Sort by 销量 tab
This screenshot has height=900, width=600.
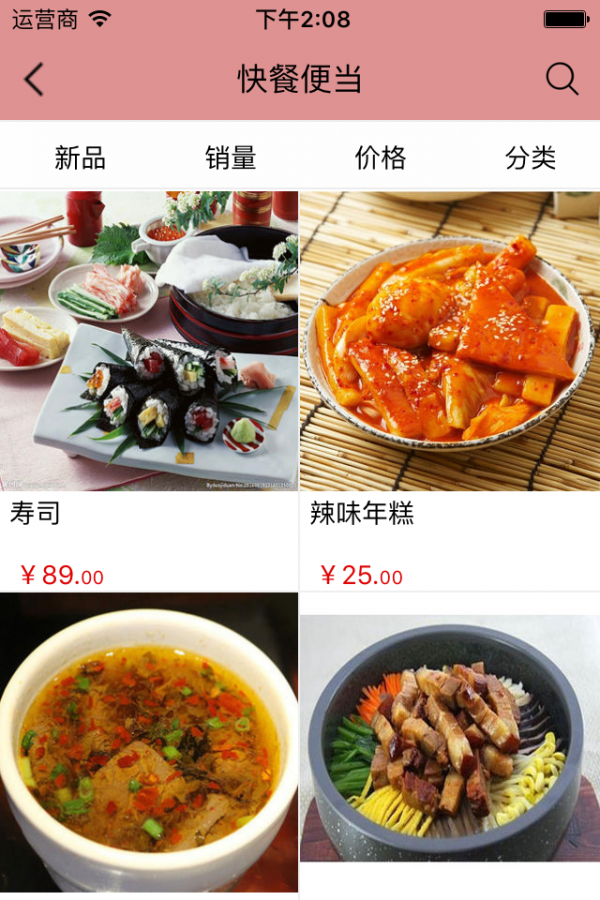231,157
